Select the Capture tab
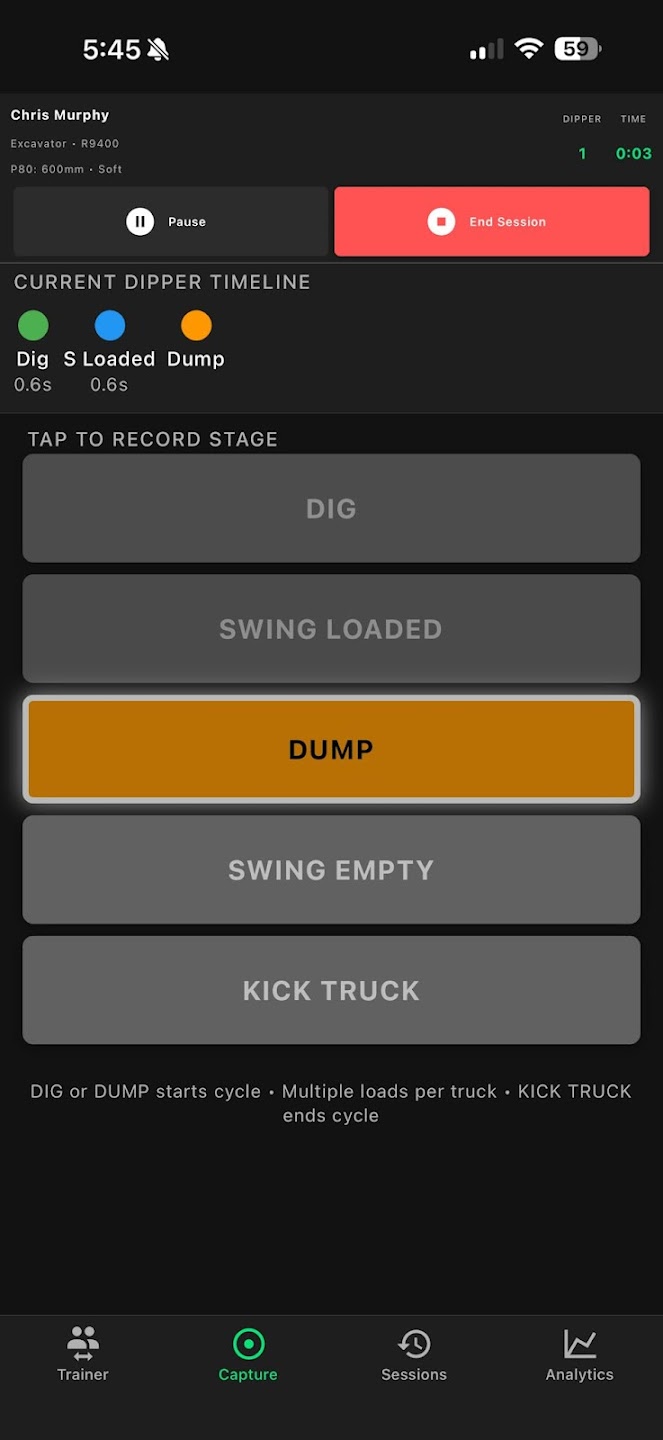The width and height of the screenshot is (663, 1440). [248, 1355]
